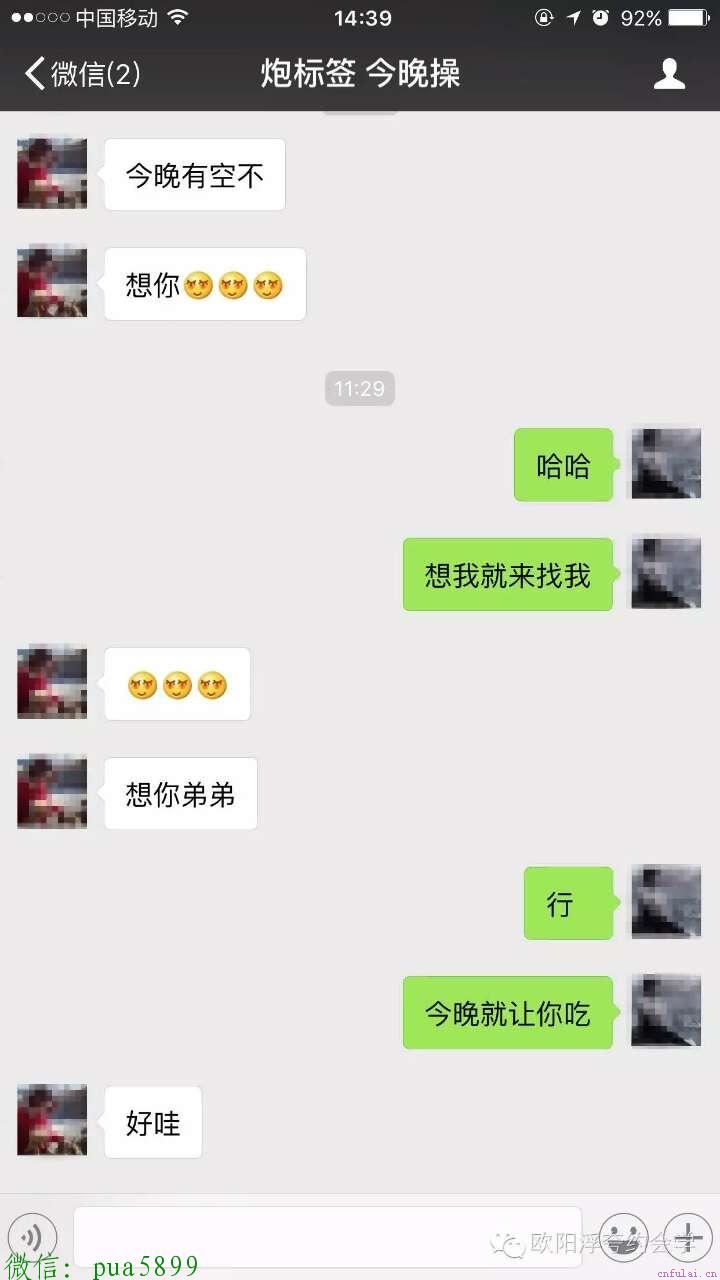Open the plus attachments menu

(687, 1237)
